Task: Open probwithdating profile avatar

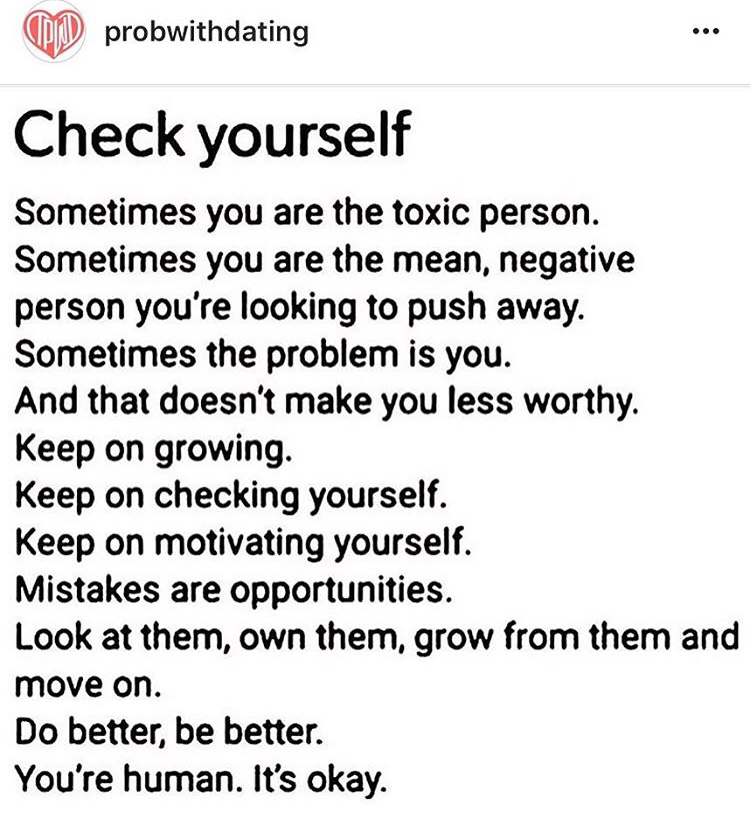Action: click(x=53, y=35)
